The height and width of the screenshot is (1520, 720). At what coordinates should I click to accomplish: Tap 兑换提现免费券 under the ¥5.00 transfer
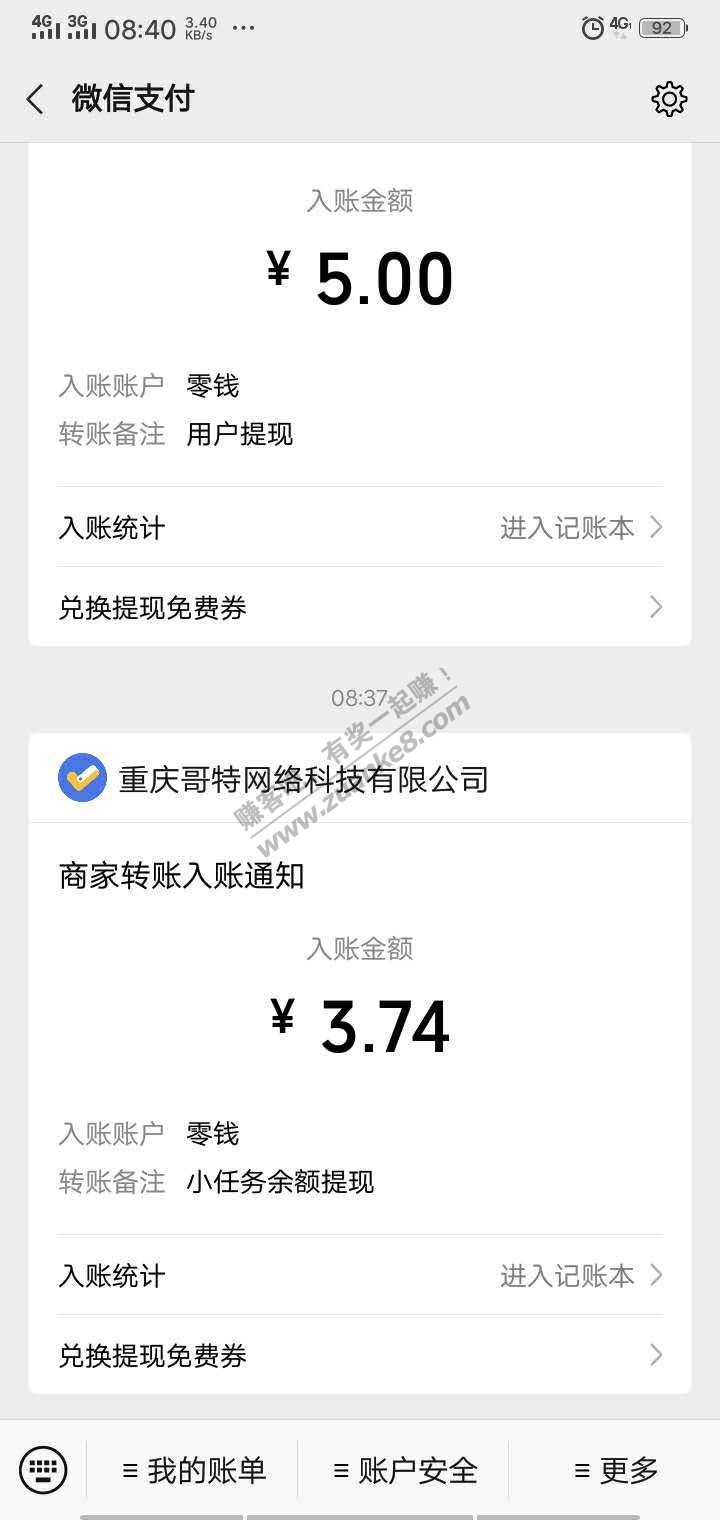[360, 608]
